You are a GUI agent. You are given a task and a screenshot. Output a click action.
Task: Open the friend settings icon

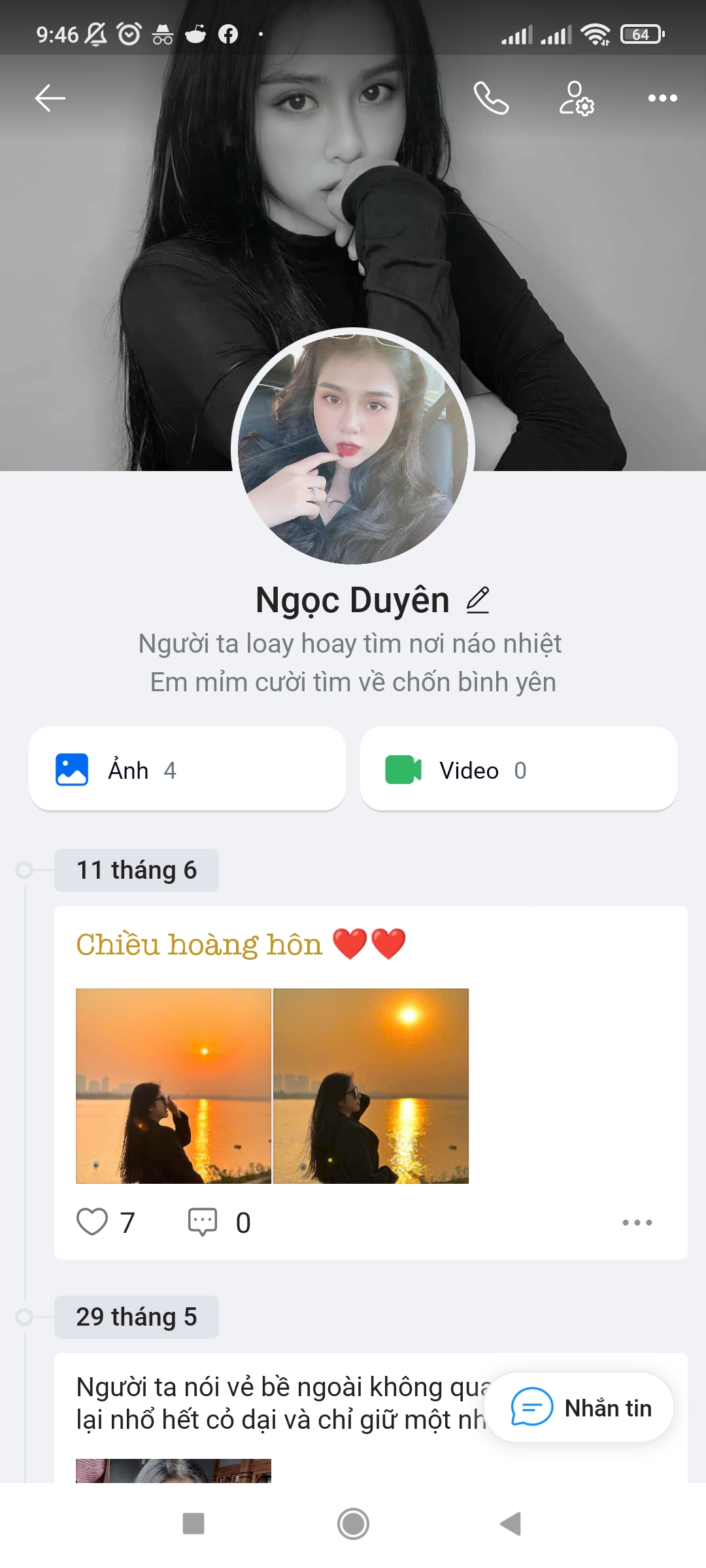coord(576,99)
